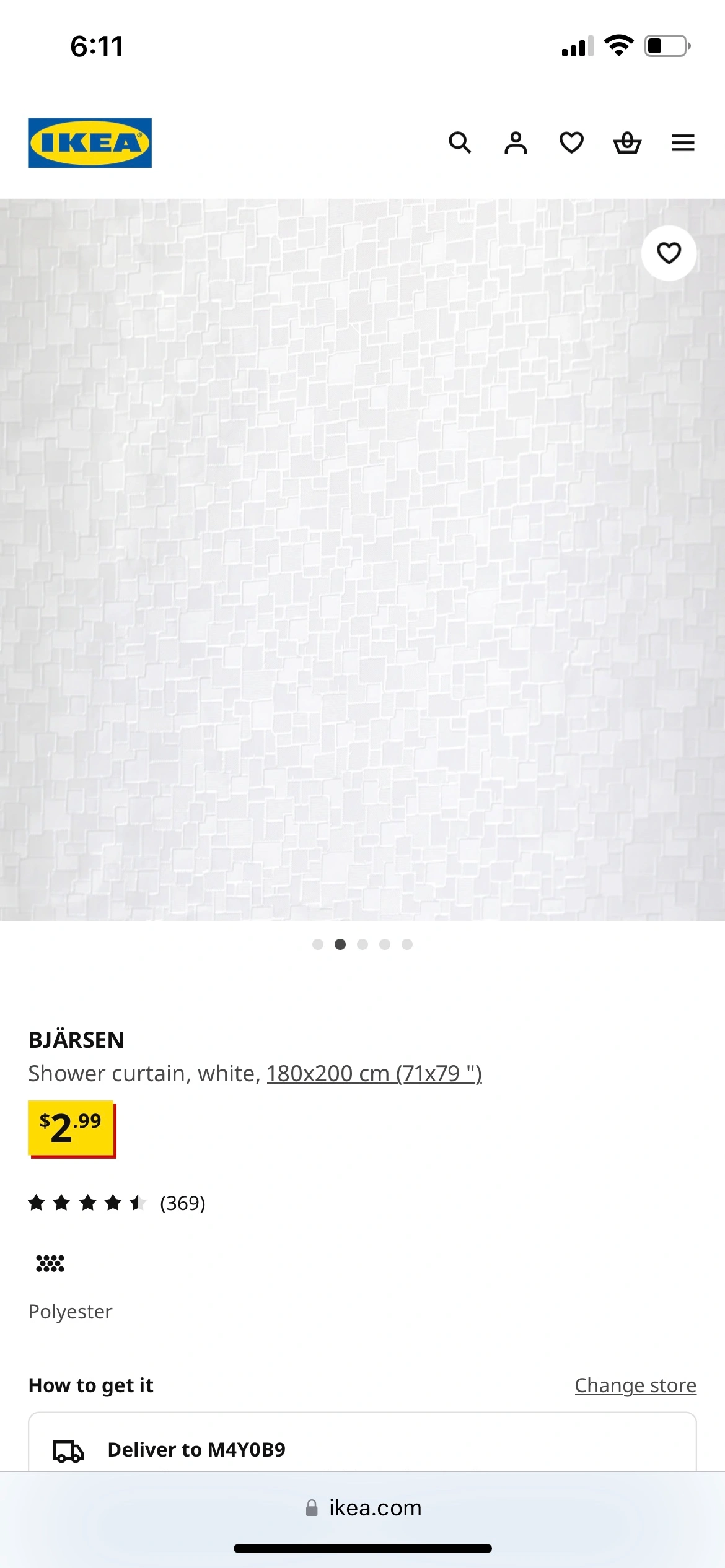The height and width of the screenshot is (1568, 725).
Task: Open the hamburger menu
Action: [683, 143]
